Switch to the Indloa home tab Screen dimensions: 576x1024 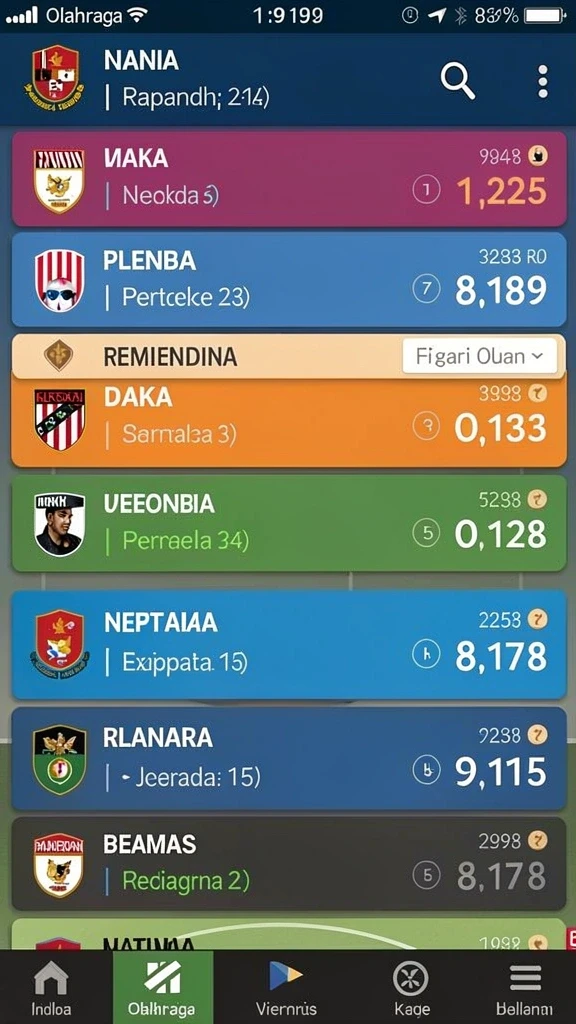coord(52,987)
